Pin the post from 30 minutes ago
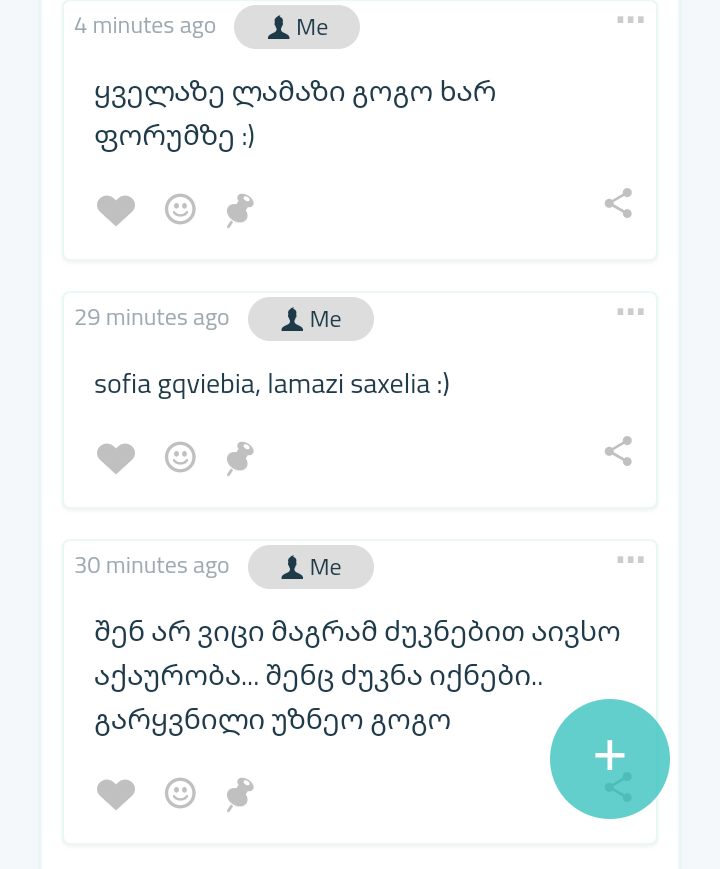720x869 pixels. pyautogui.click(x=240, y=794)
